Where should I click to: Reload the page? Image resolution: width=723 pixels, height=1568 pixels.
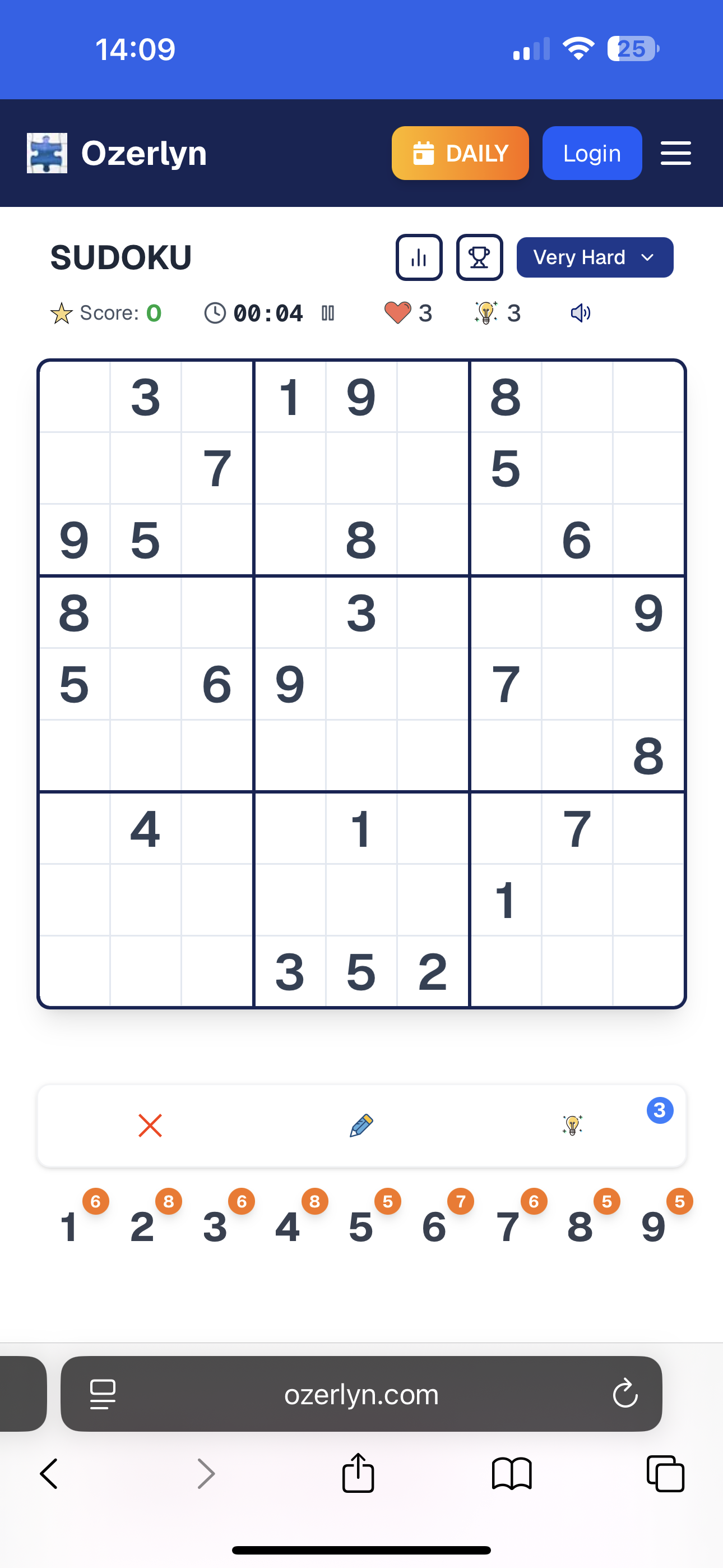624,1394
